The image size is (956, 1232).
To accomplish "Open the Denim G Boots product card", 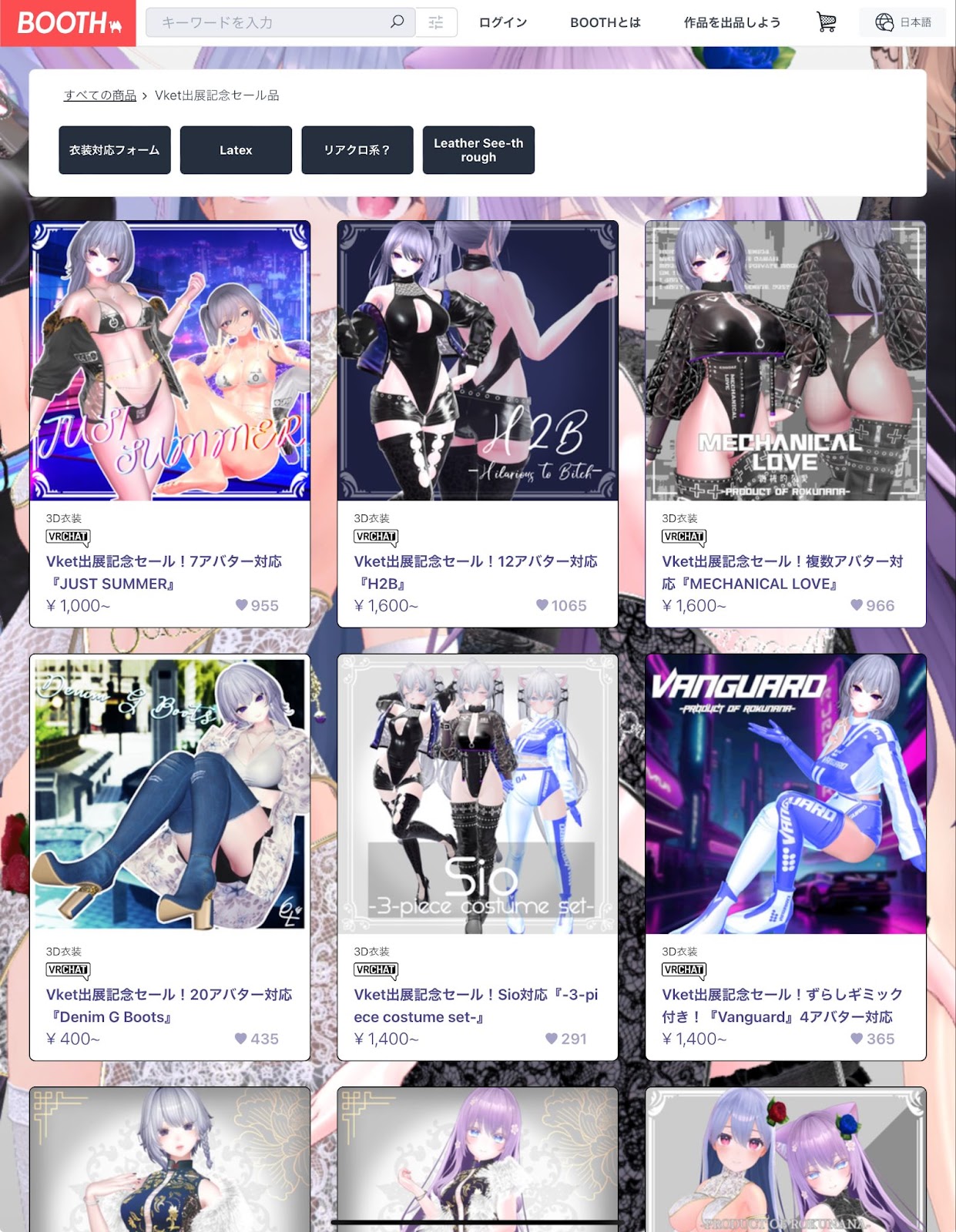I will (169, 795).
